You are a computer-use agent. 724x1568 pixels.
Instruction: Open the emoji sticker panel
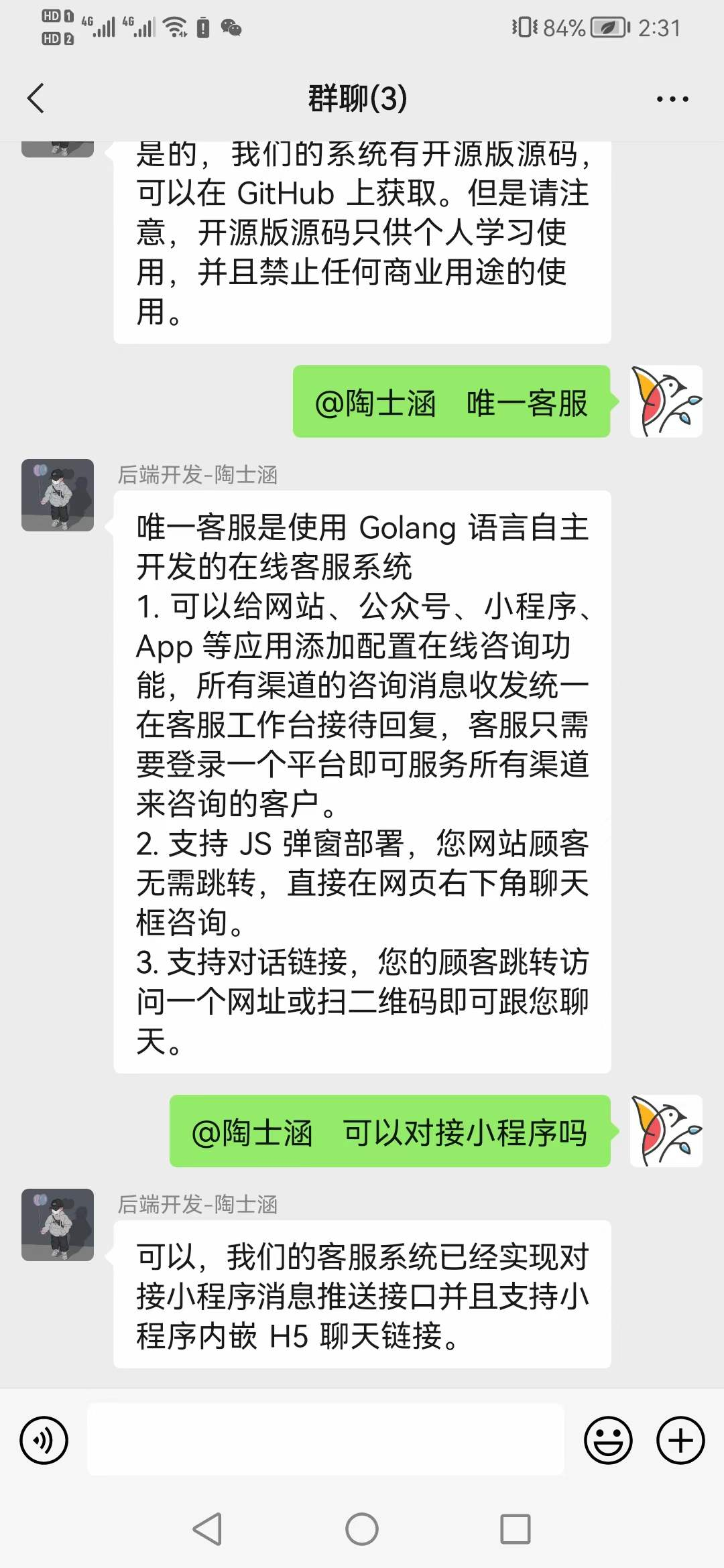pyautogui.click(x=608, y=1440)
